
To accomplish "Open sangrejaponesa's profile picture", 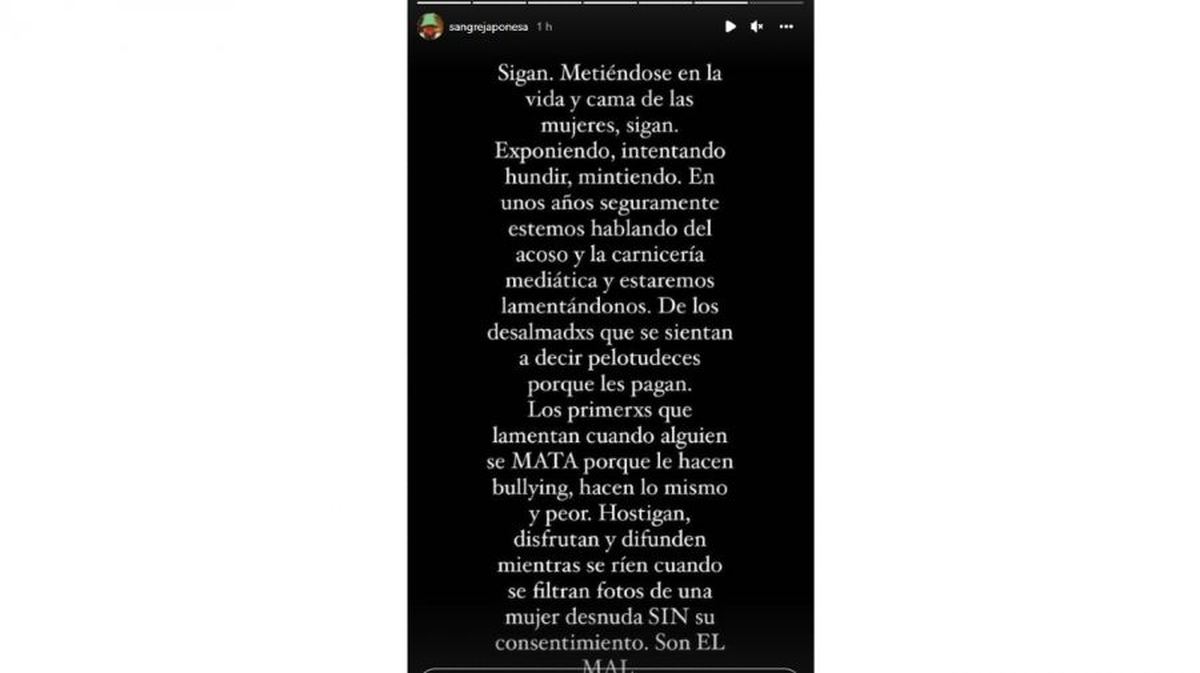I will [430, 27].
